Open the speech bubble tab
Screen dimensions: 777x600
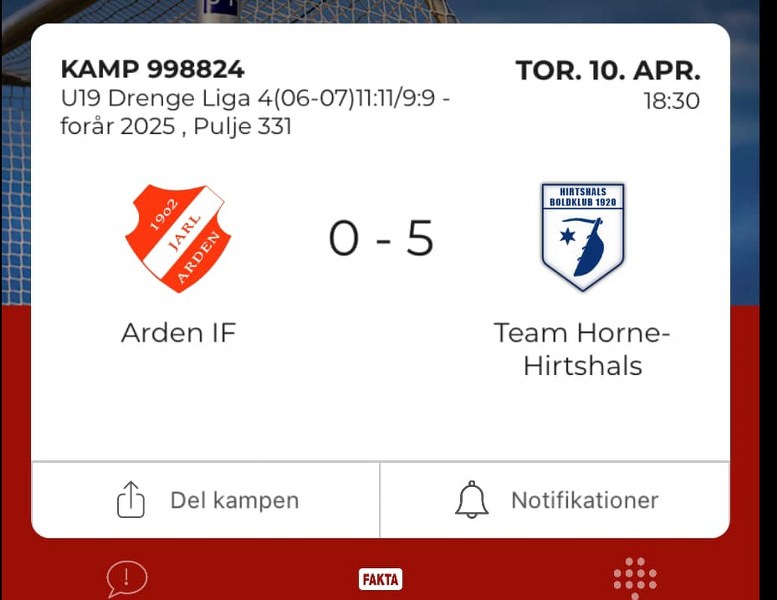[x=127, y=579]
